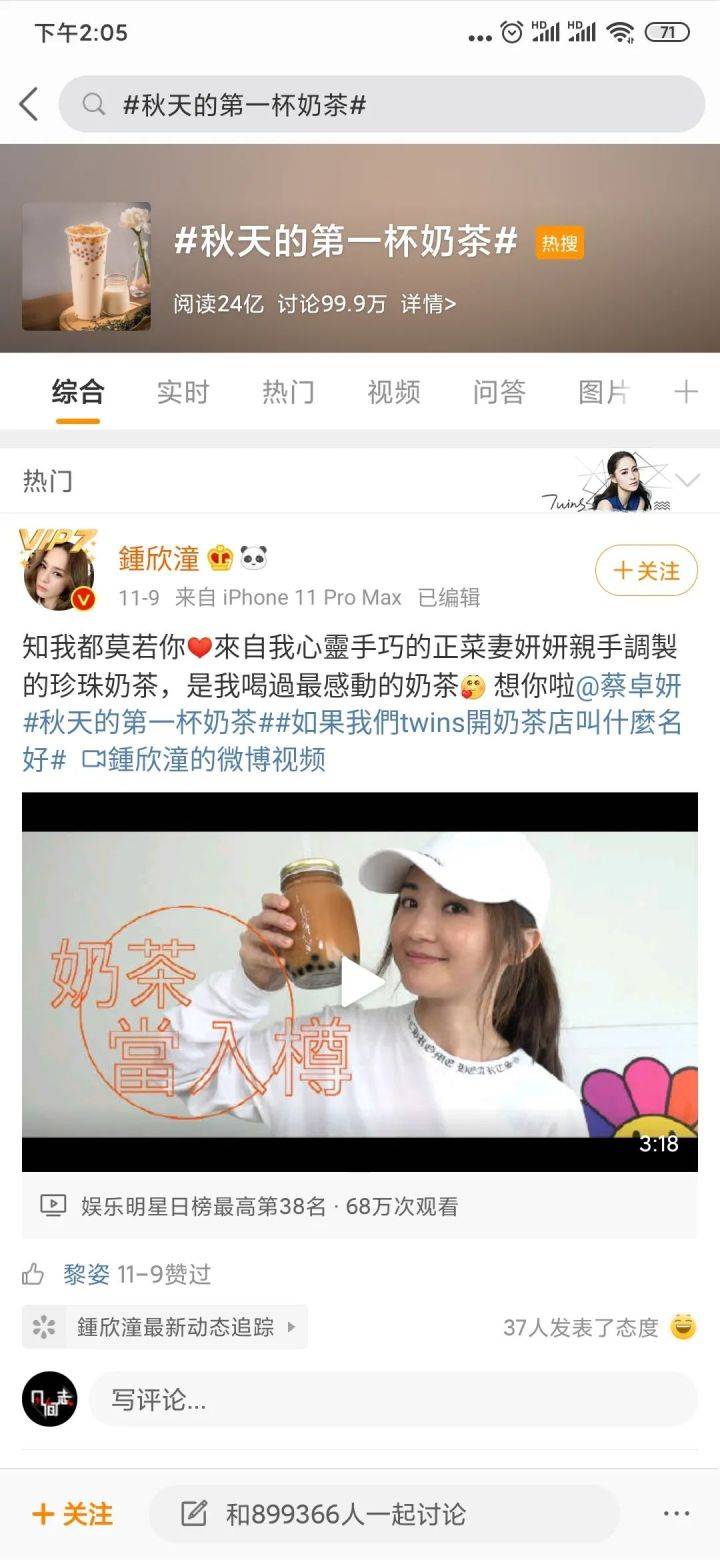Image resolution: width=720 pixels, height=1560 pixels.
Task: Go back using the top-left arrow
Action: pyautogui.click(x=29, y=104)
